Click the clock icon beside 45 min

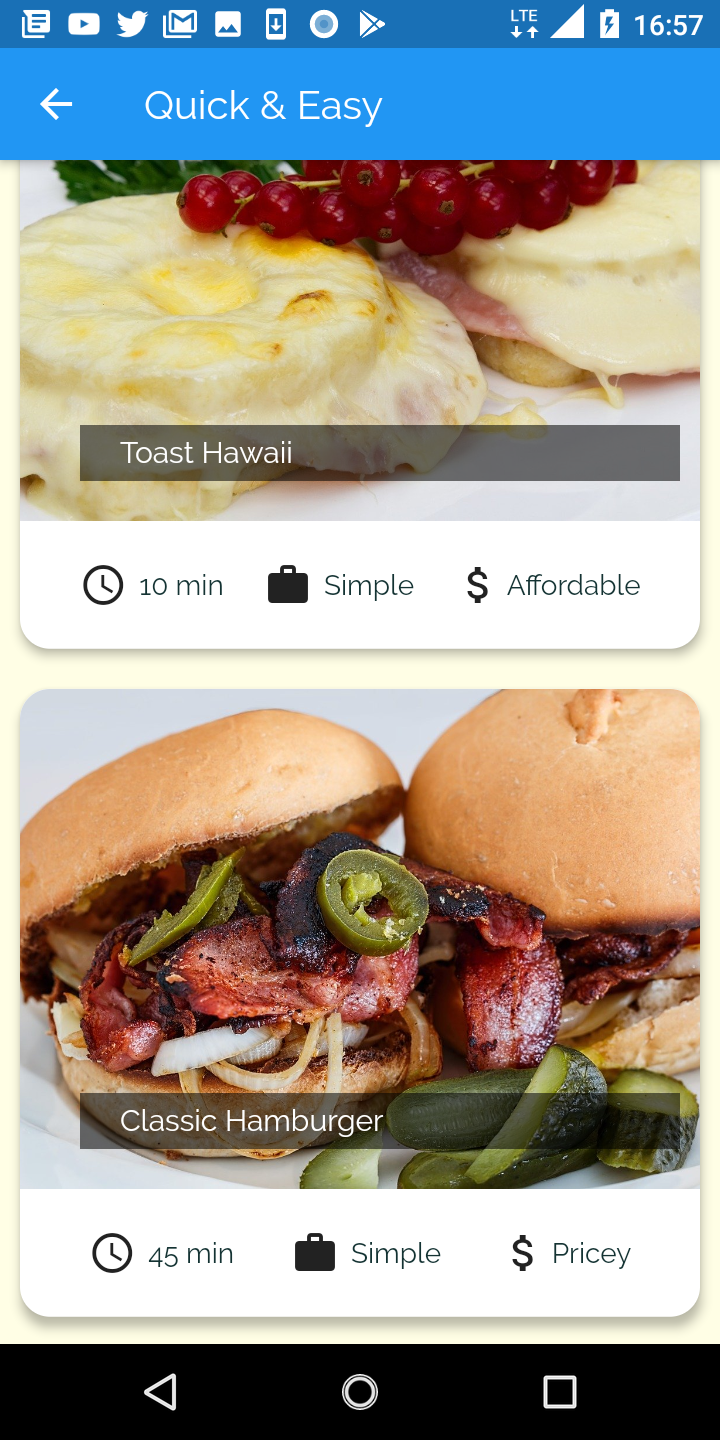pyautogui.click(x=113, y=1252)
